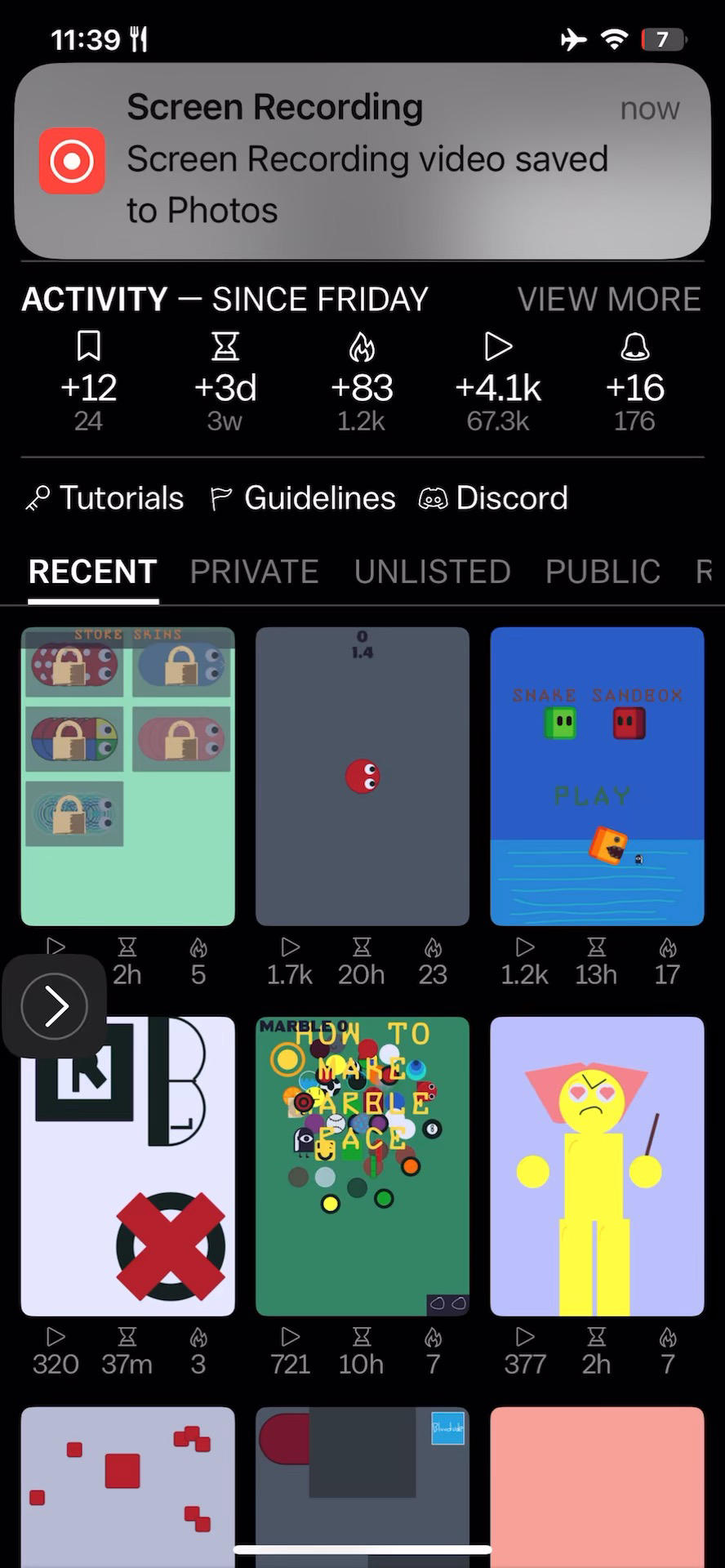Image resolution: width=725 pixels, height=1568 pixels.
Task: Open the How To Make Marble Face project
Action: [x=362, y=1165]
